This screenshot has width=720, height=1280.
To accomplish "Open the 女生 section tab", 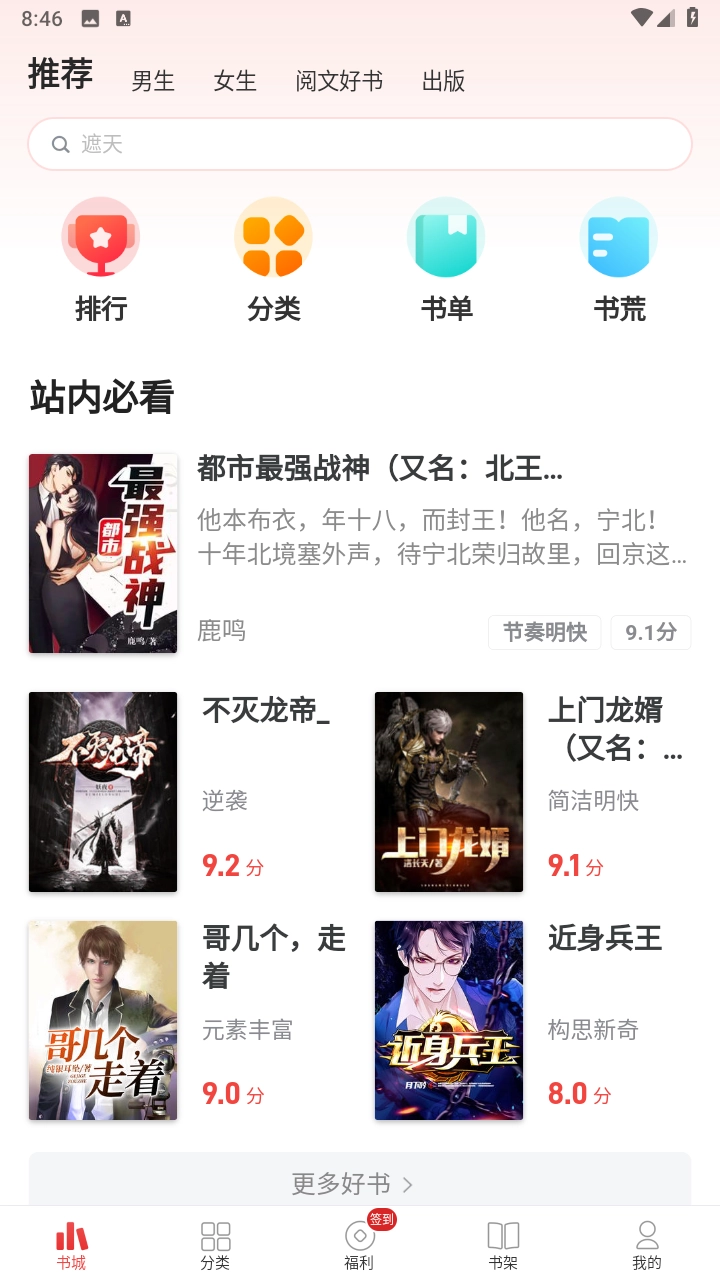I will tap(235, 82).
